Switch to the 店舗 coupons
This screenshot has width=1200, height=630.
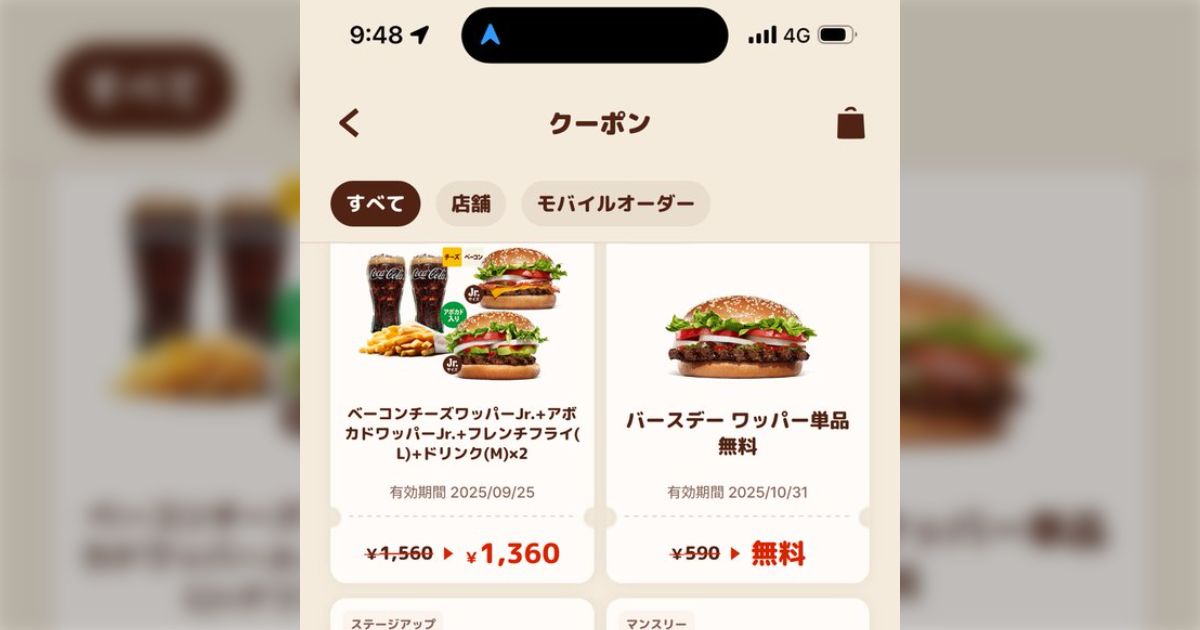(470, 204)
